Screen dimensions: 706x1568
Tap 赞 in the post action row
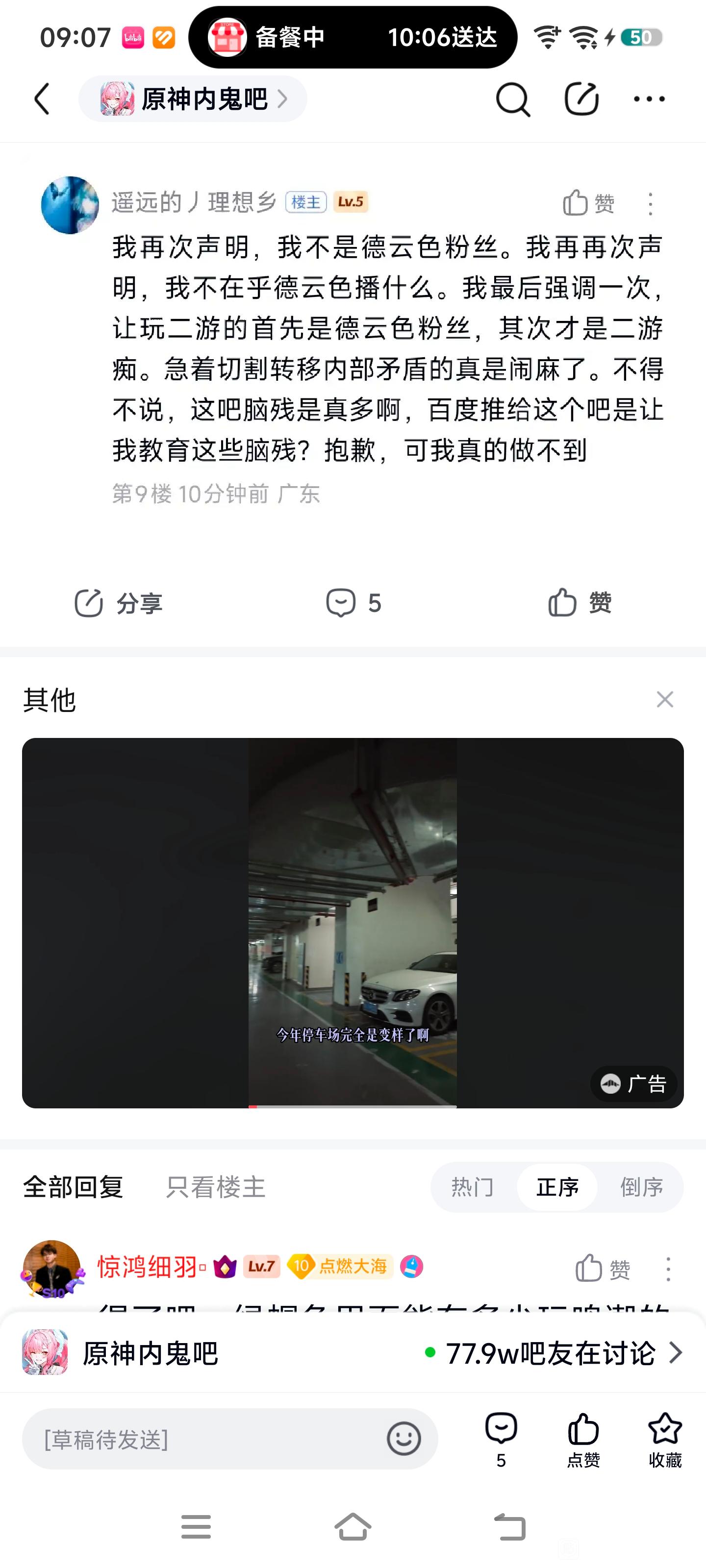click(x=580, y=603)
